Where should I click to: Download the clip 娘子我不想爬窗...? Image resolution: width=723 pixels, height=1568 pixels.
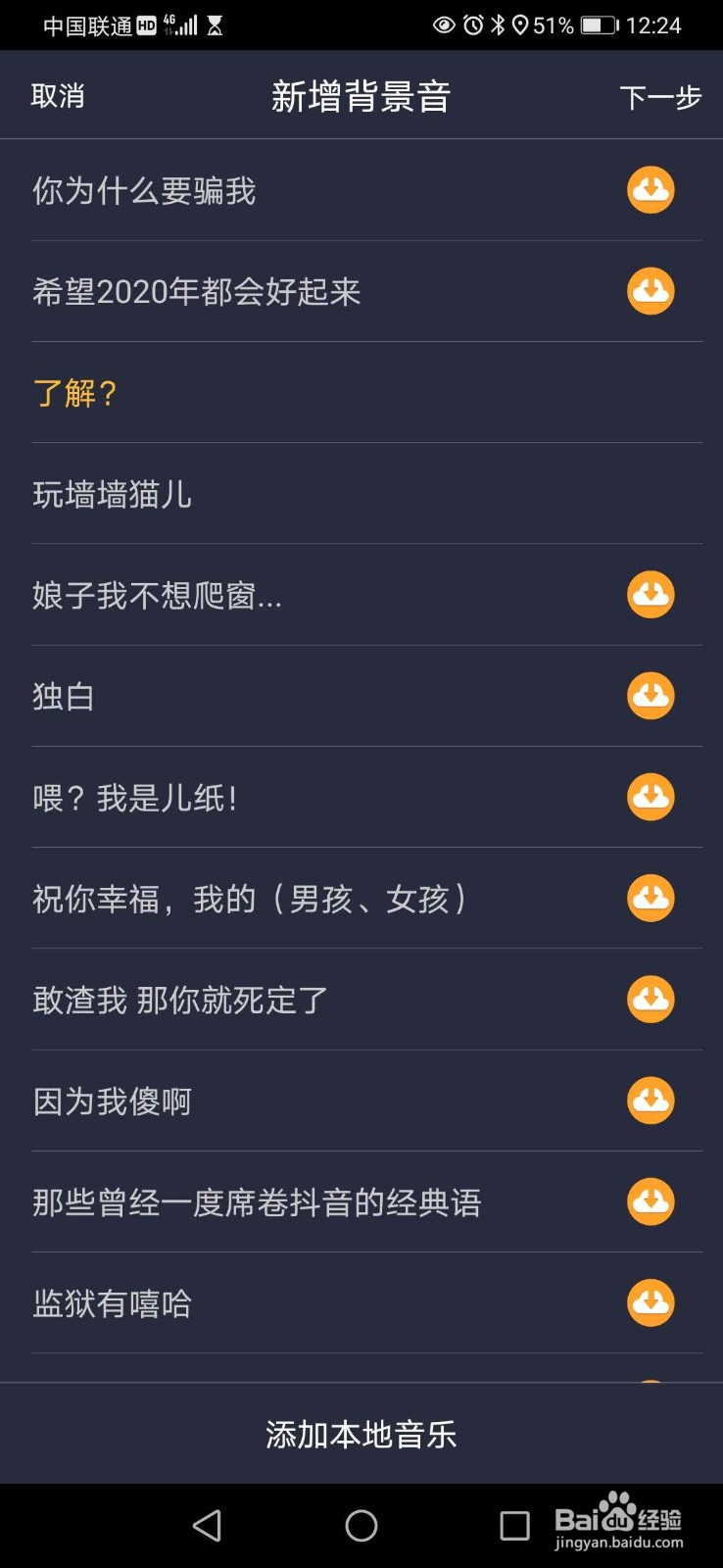click(x=650, y=594)
